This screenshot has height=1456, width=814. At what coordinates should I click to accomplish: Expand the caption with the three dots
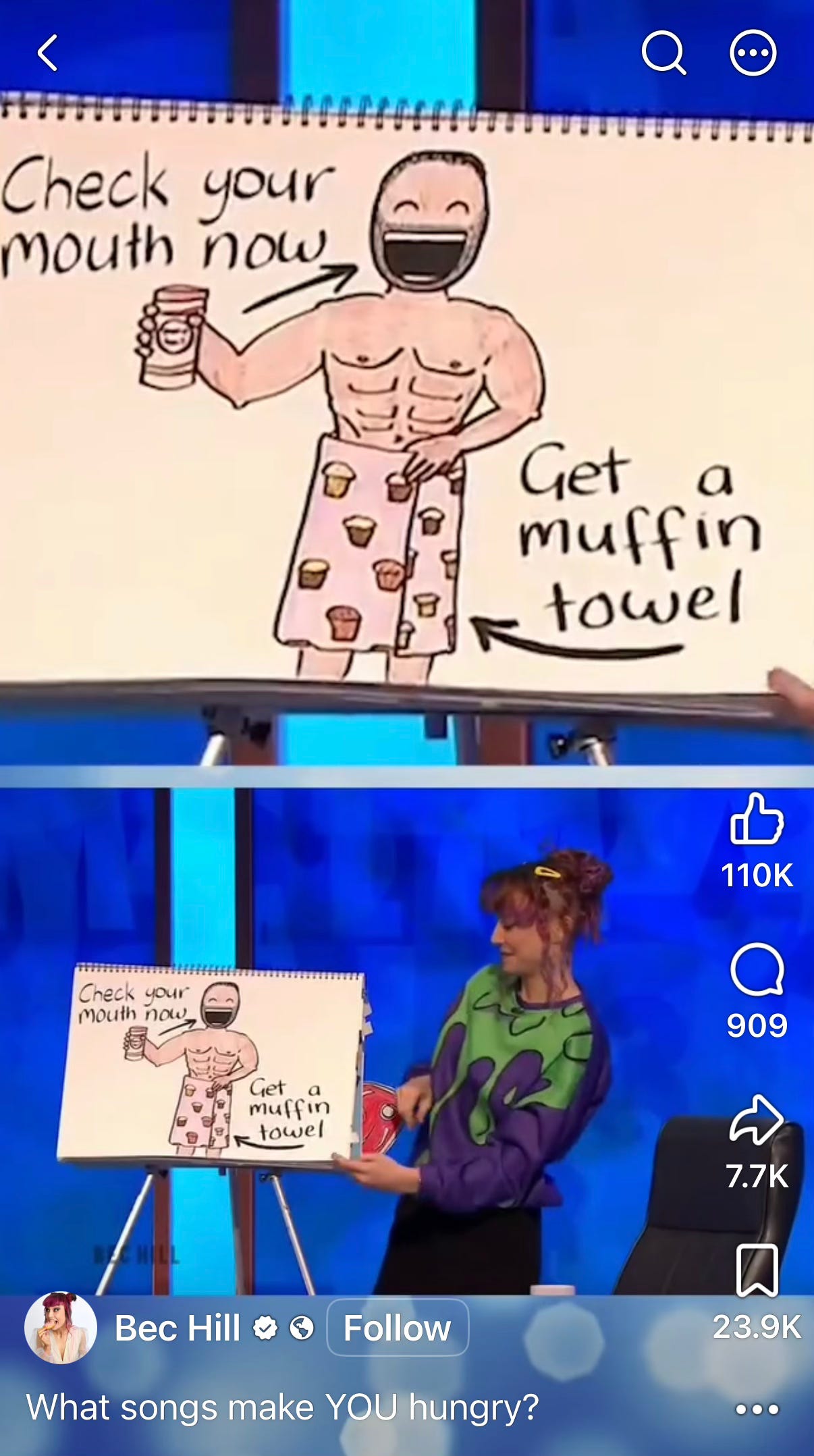click(x=757, y=1409)
